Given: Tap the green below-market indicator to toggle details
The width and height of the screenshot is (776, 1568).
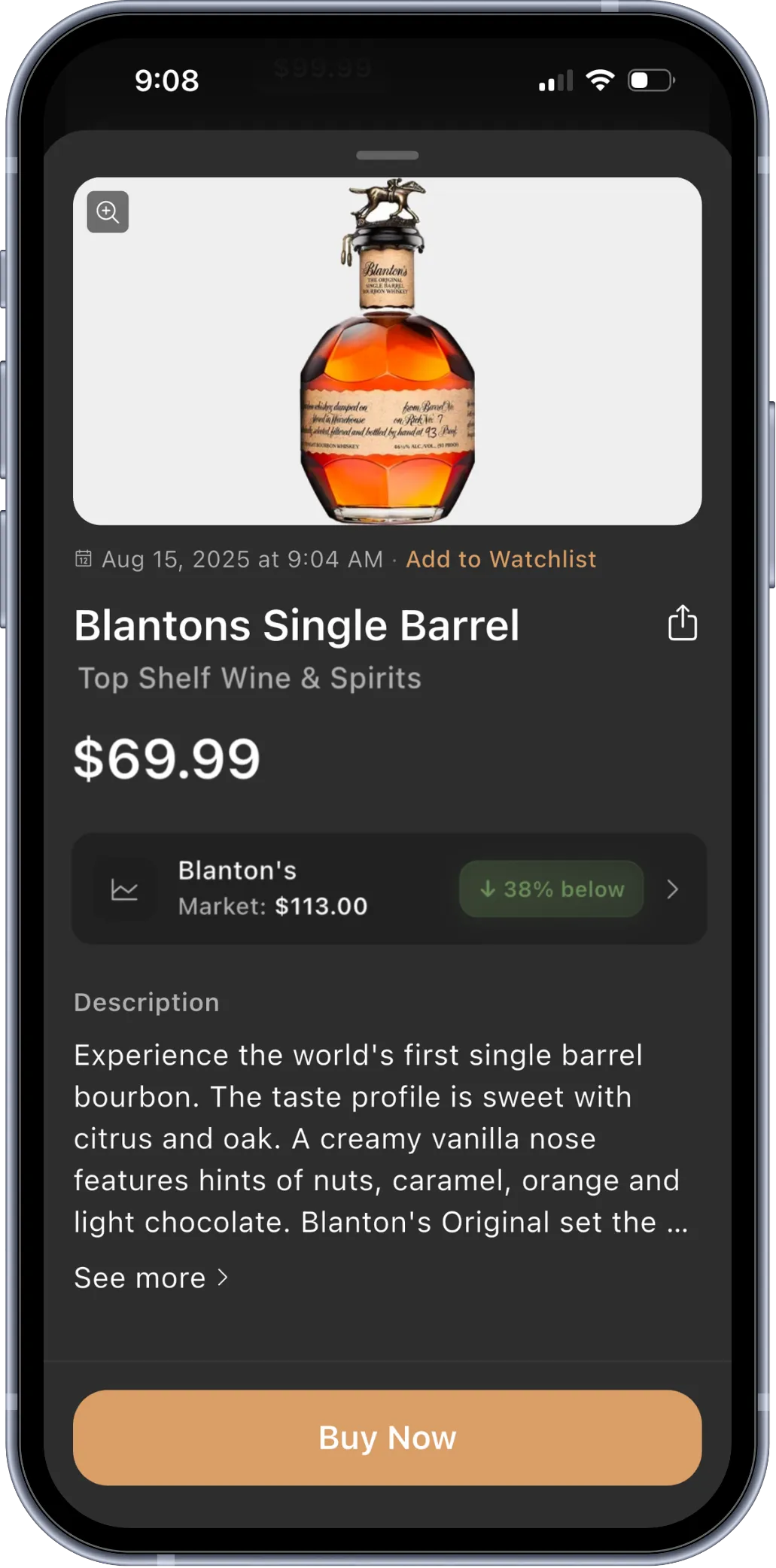Looking at the screenshot, I should point(550,889).
